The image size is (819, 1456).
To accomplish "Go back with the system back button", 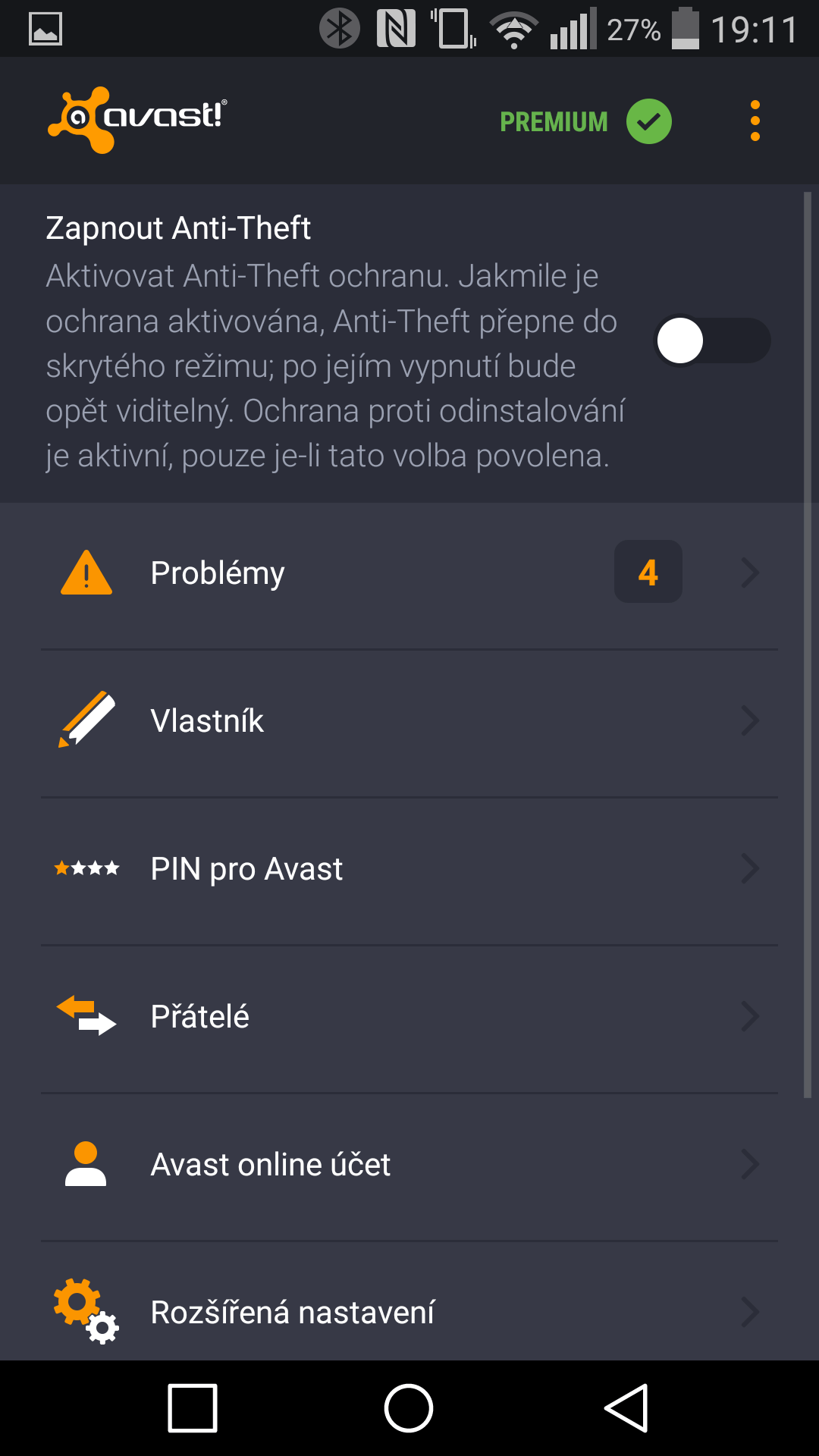I will (626, 1408).
